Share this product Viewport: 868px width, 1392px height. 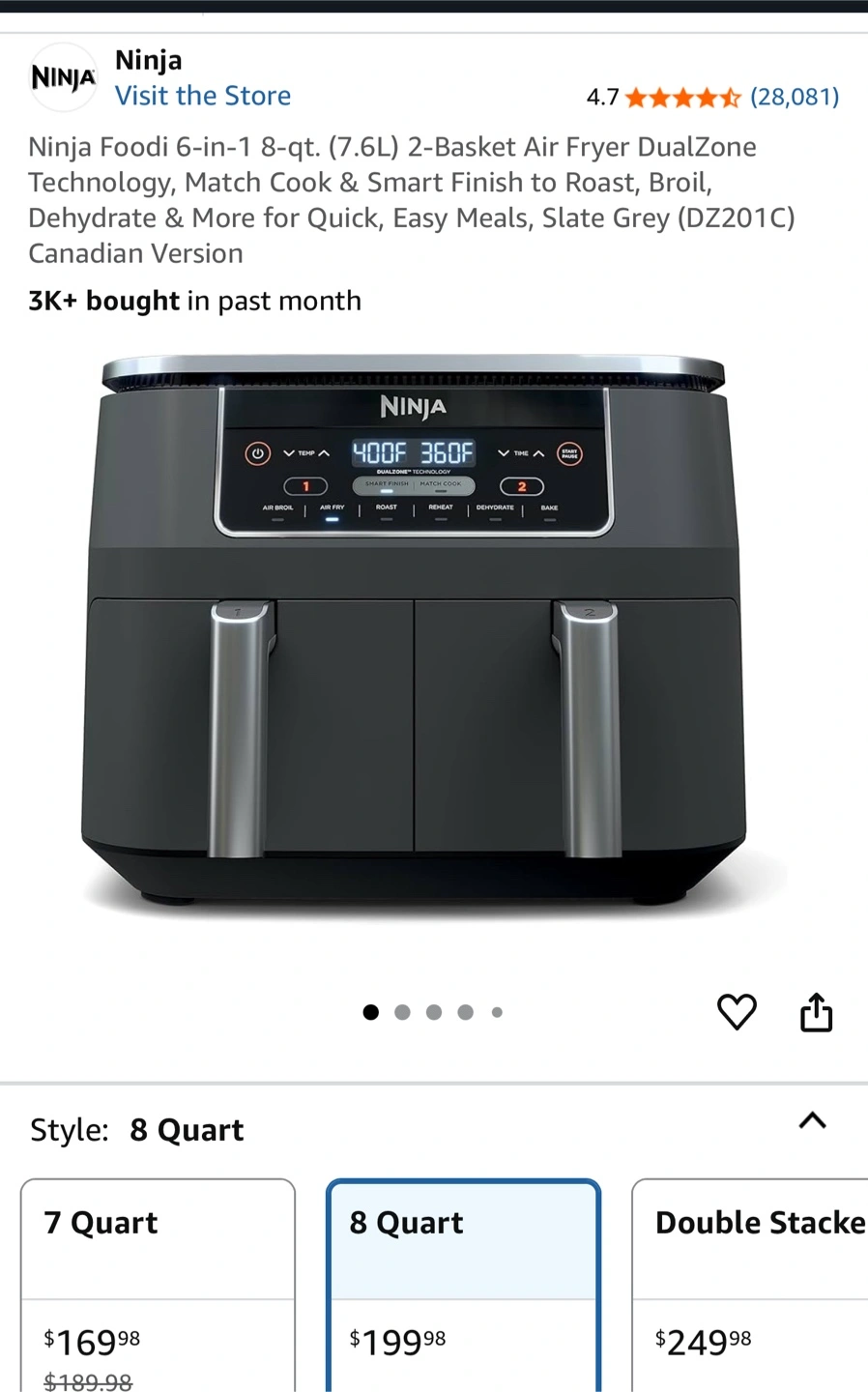tap(816, 1012)
